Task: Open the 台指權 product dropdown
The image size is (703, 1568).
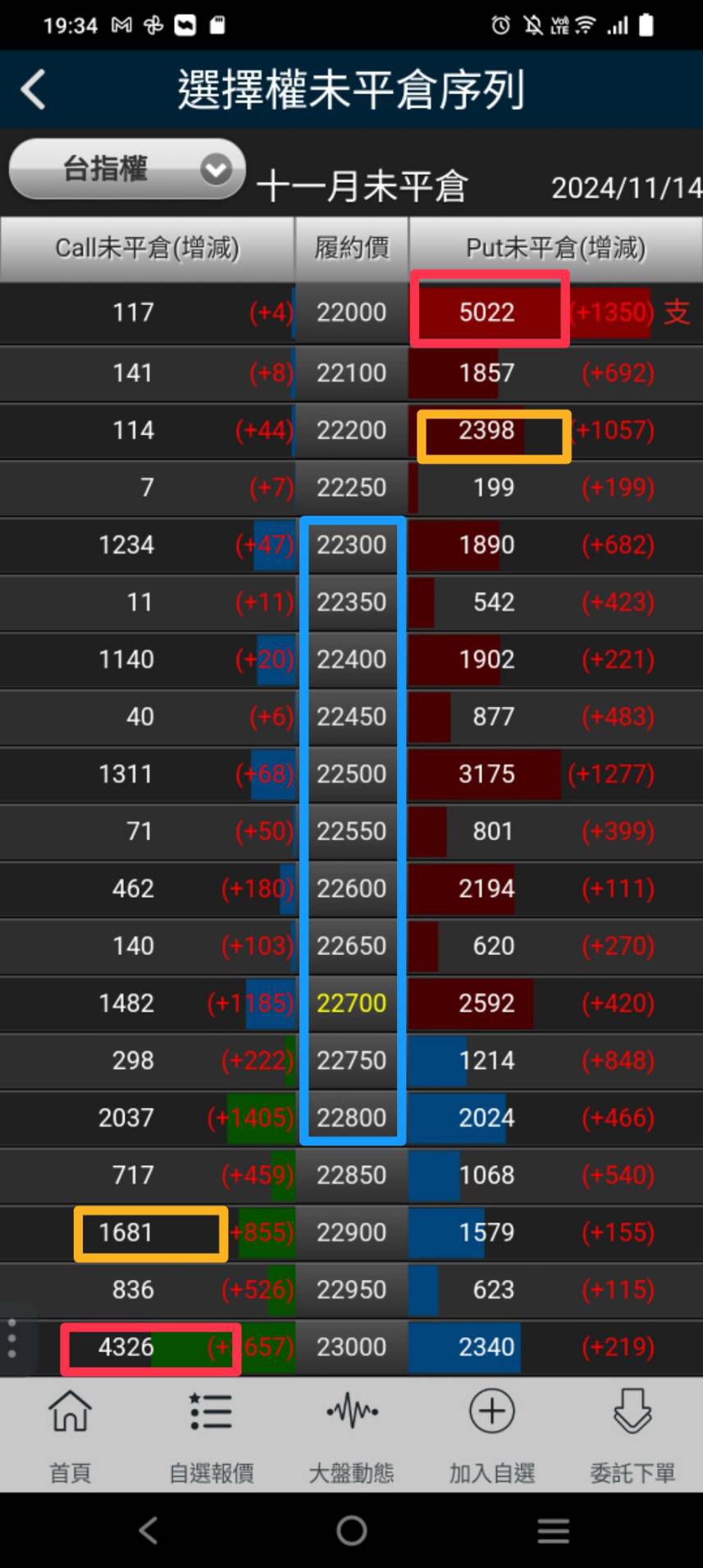Action: 127,170
